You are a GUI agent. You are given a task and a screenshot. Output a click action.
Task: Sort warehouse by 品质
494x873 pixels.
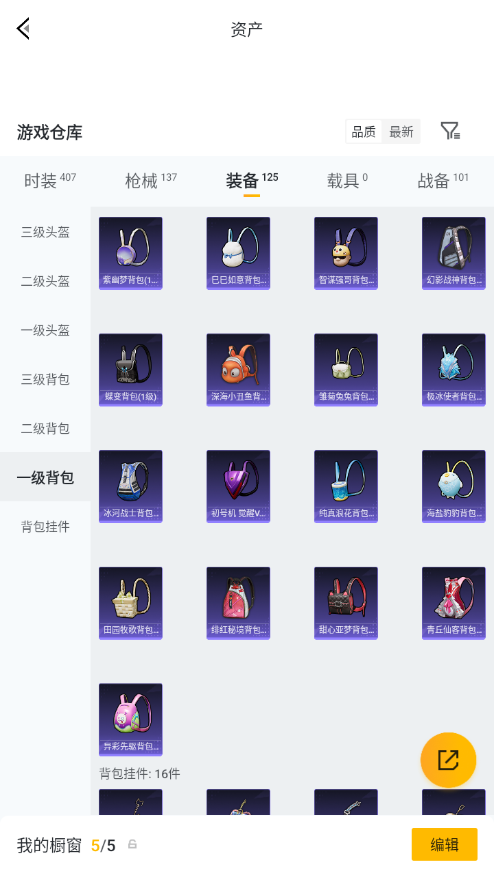pos(364,132)
